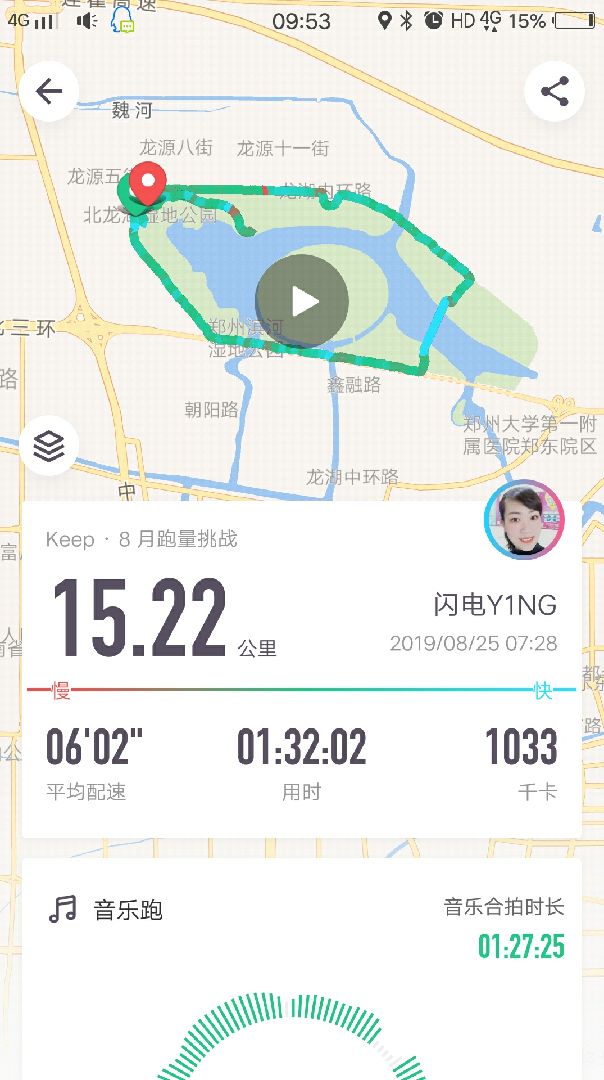Open 闪电Y1NG's profile avatar
This screenshot has width=604, height=1080.
524,521
